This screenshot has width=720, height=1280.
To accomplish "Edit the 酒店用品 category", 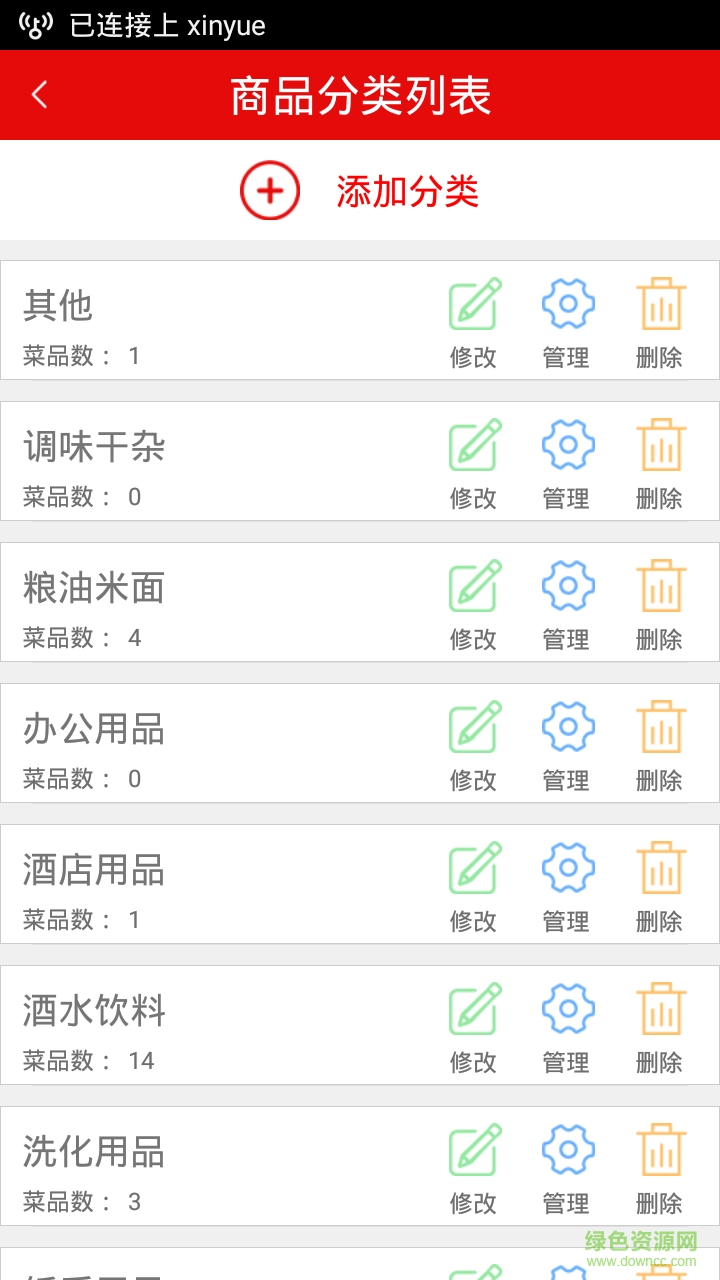I will point(474,884).
